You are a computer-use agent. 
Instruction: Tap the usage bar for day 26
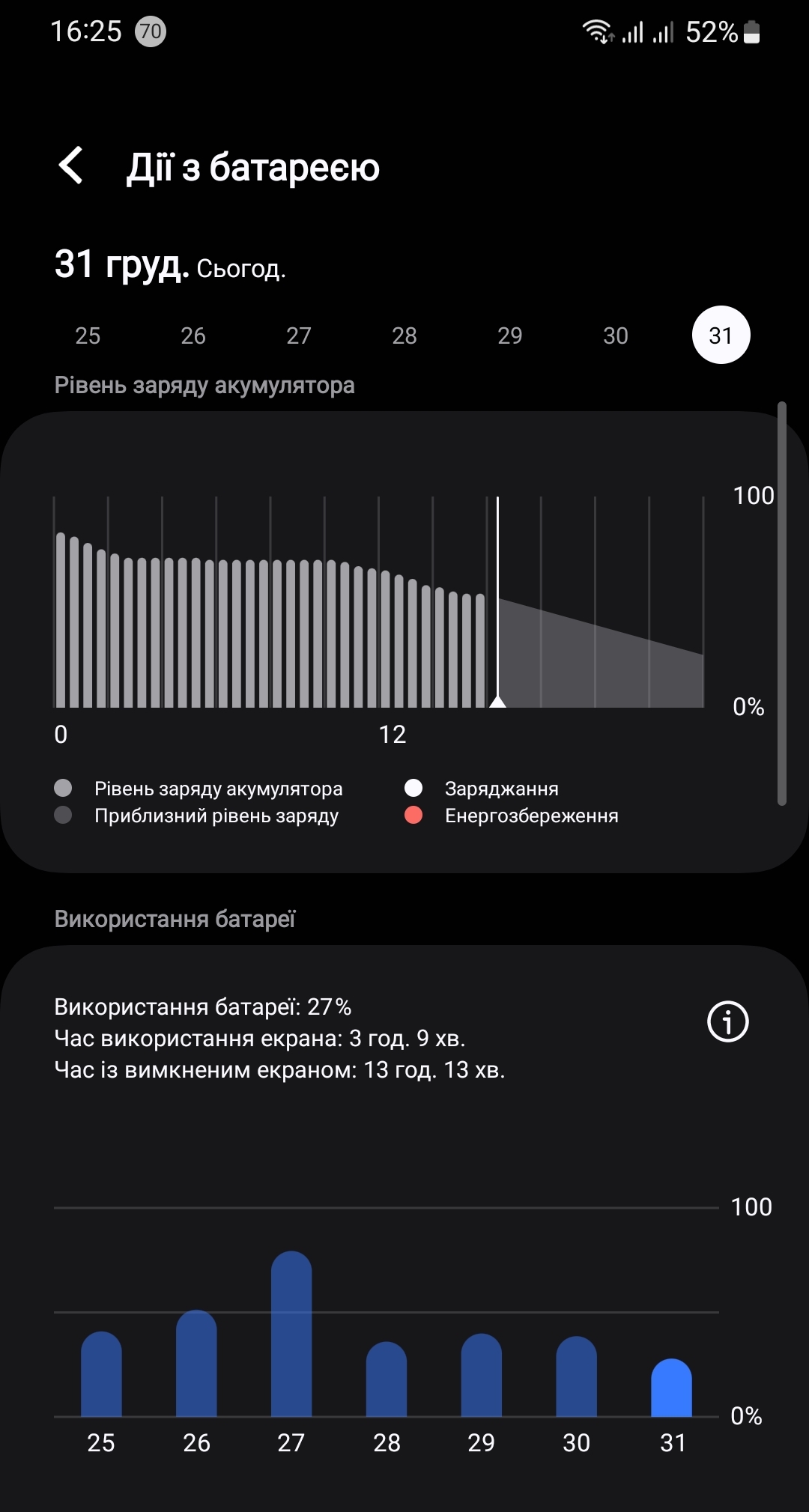coord(196,1364)
